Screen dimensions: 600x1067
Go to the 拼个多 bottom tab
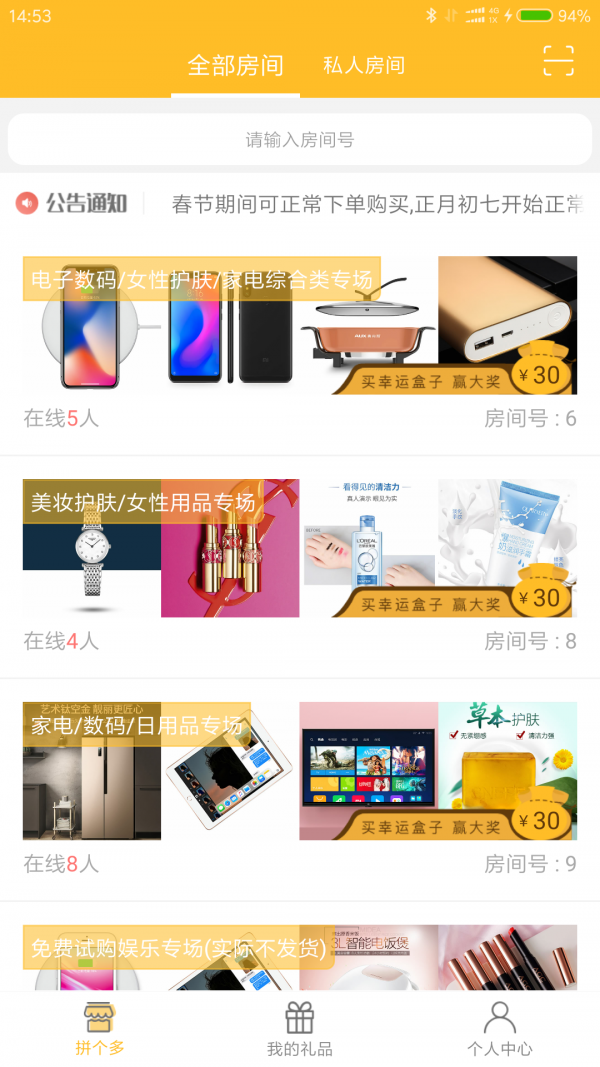click(100, 1029)
